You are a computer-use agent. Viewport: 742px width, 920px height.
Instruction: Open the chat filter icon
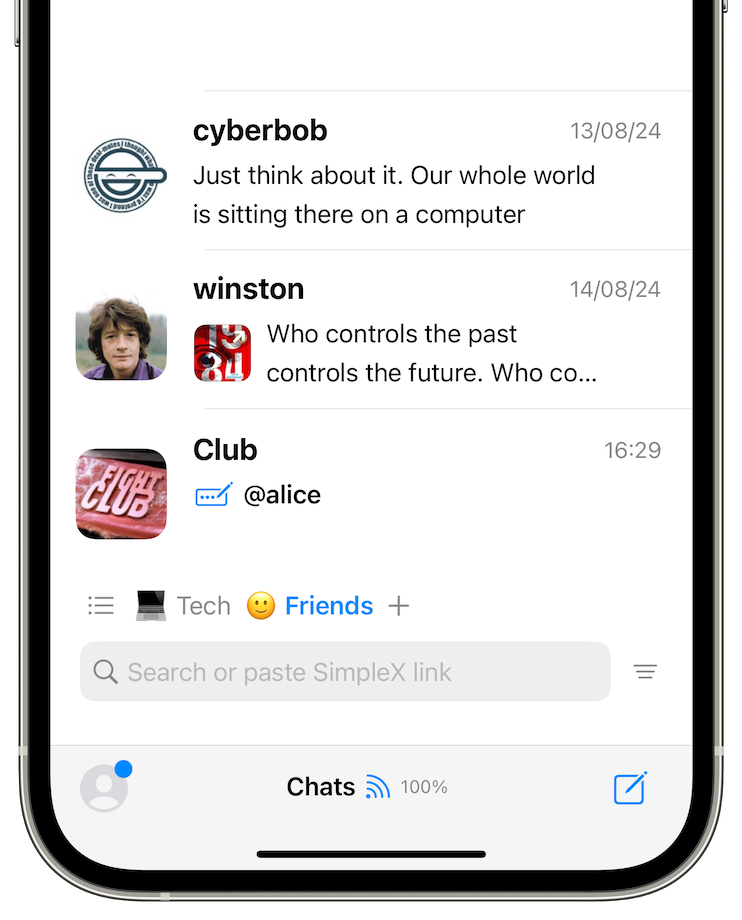[645, 672]
